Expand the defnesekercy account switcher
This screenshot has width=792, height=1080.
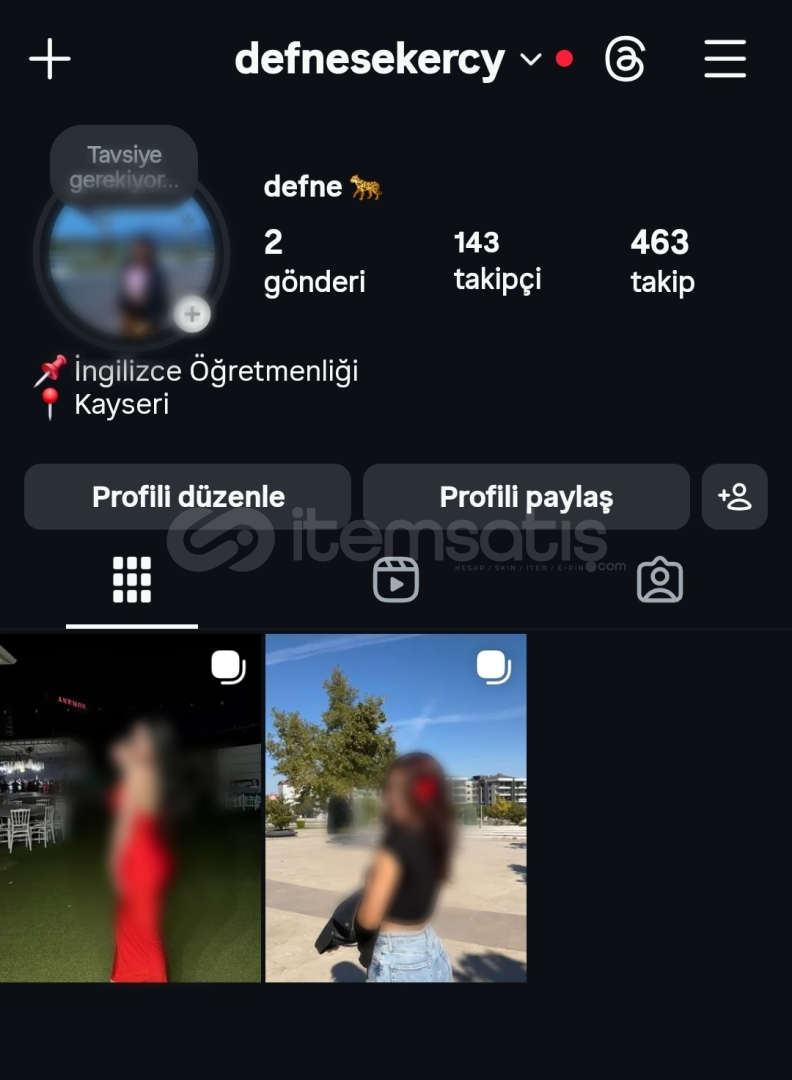tap(530, 60)
